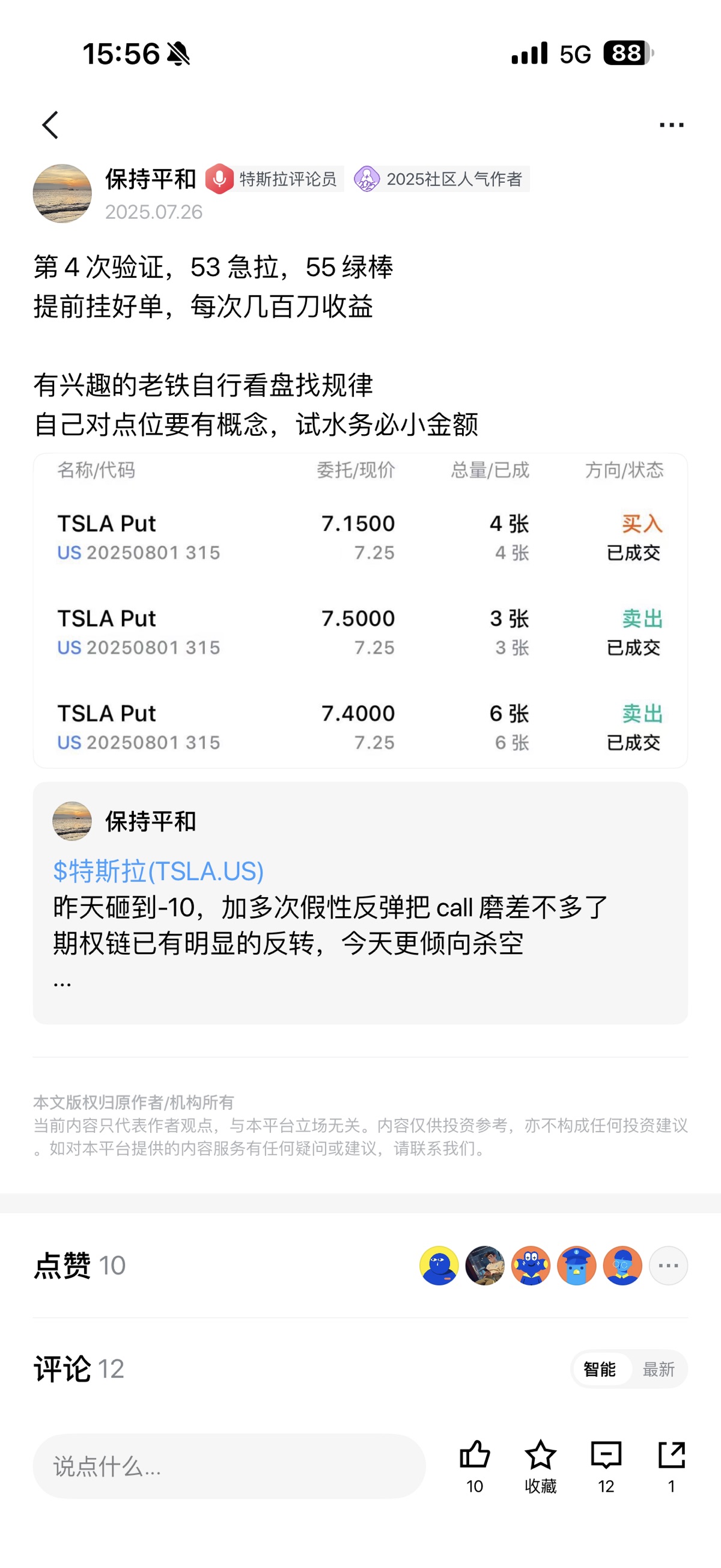Open the $特斯拉(TSLA.US) stock link
This screenshot has height=1568, width=721.
(x=158, y=871)
